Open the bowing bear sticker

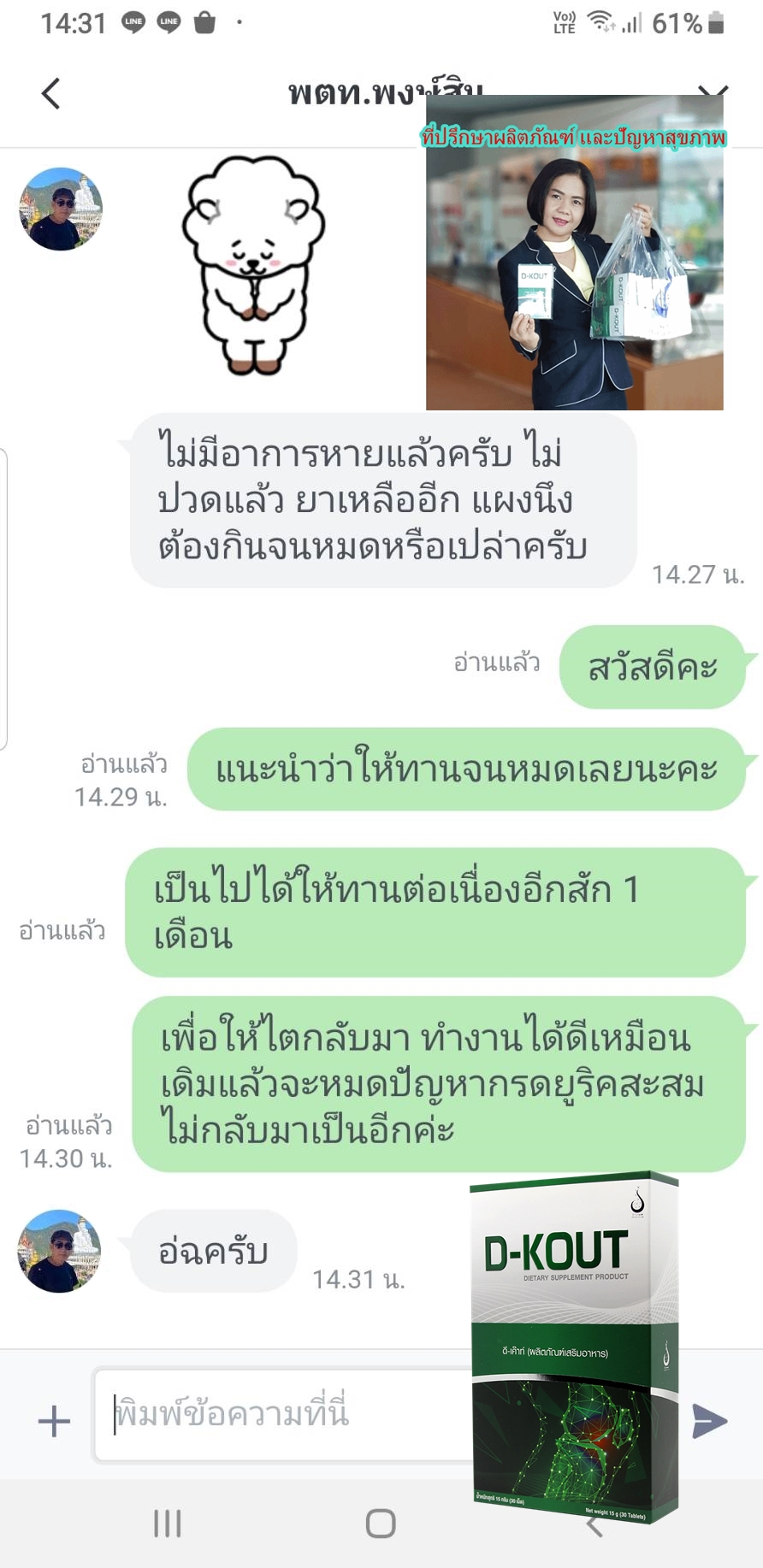[253, 265]
